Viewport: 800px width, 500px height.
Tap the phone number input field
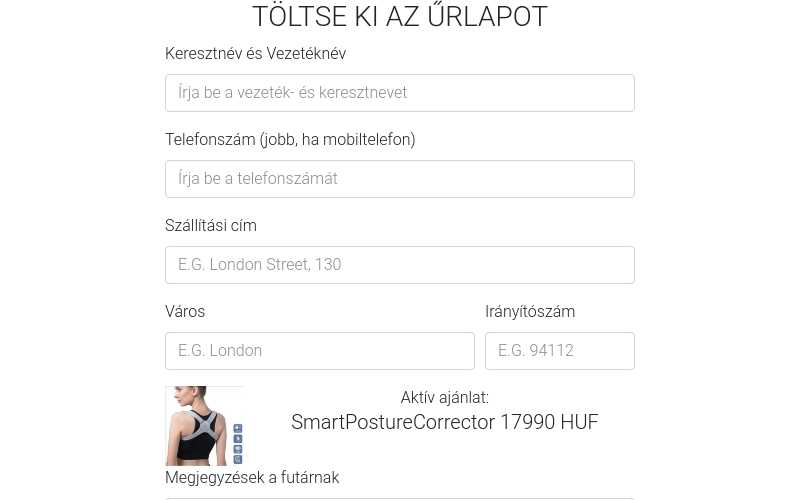pos(399,179)
